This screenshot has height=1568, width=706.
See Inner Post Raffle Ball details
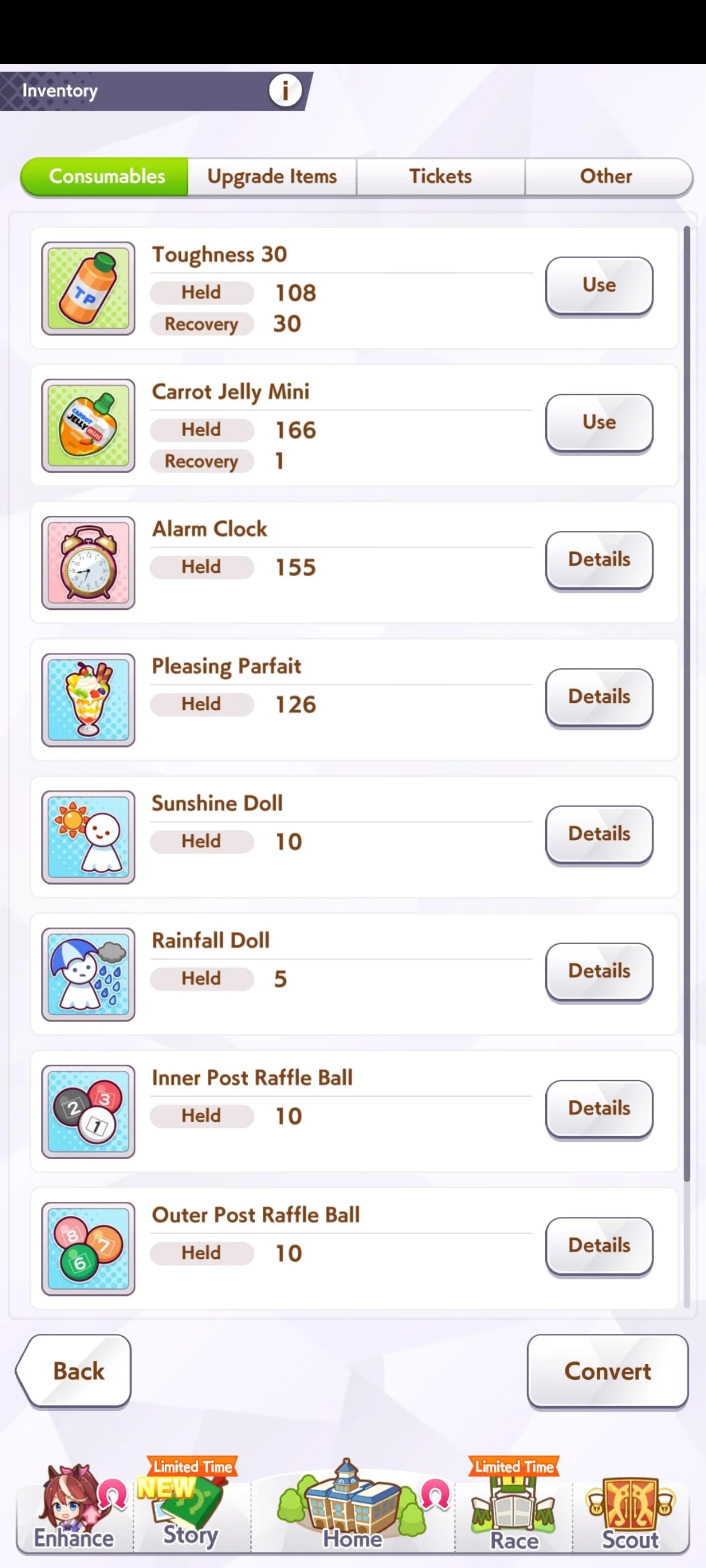click(x=599, y=1108)
